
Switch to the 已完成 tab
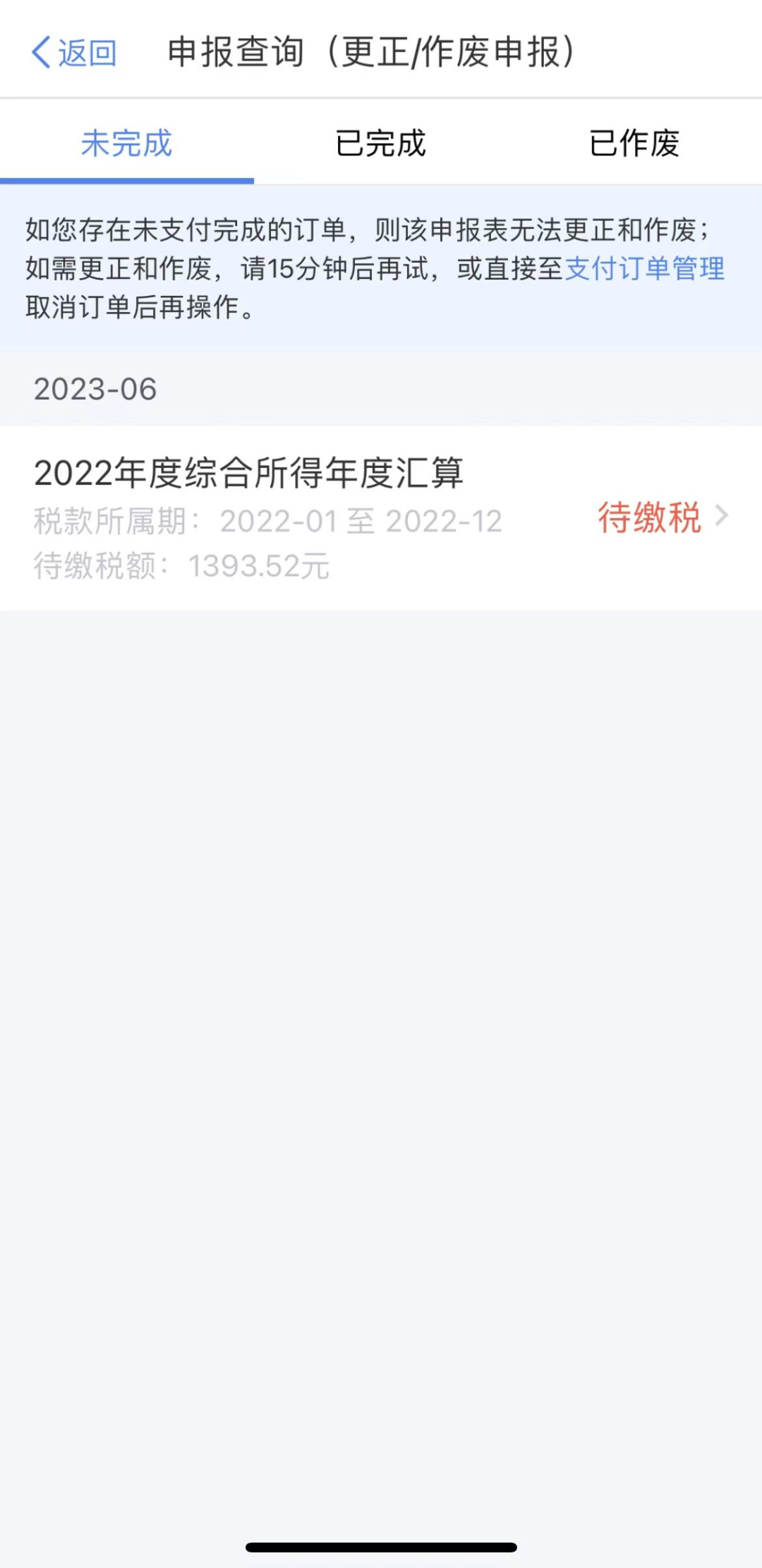[380, 143]
